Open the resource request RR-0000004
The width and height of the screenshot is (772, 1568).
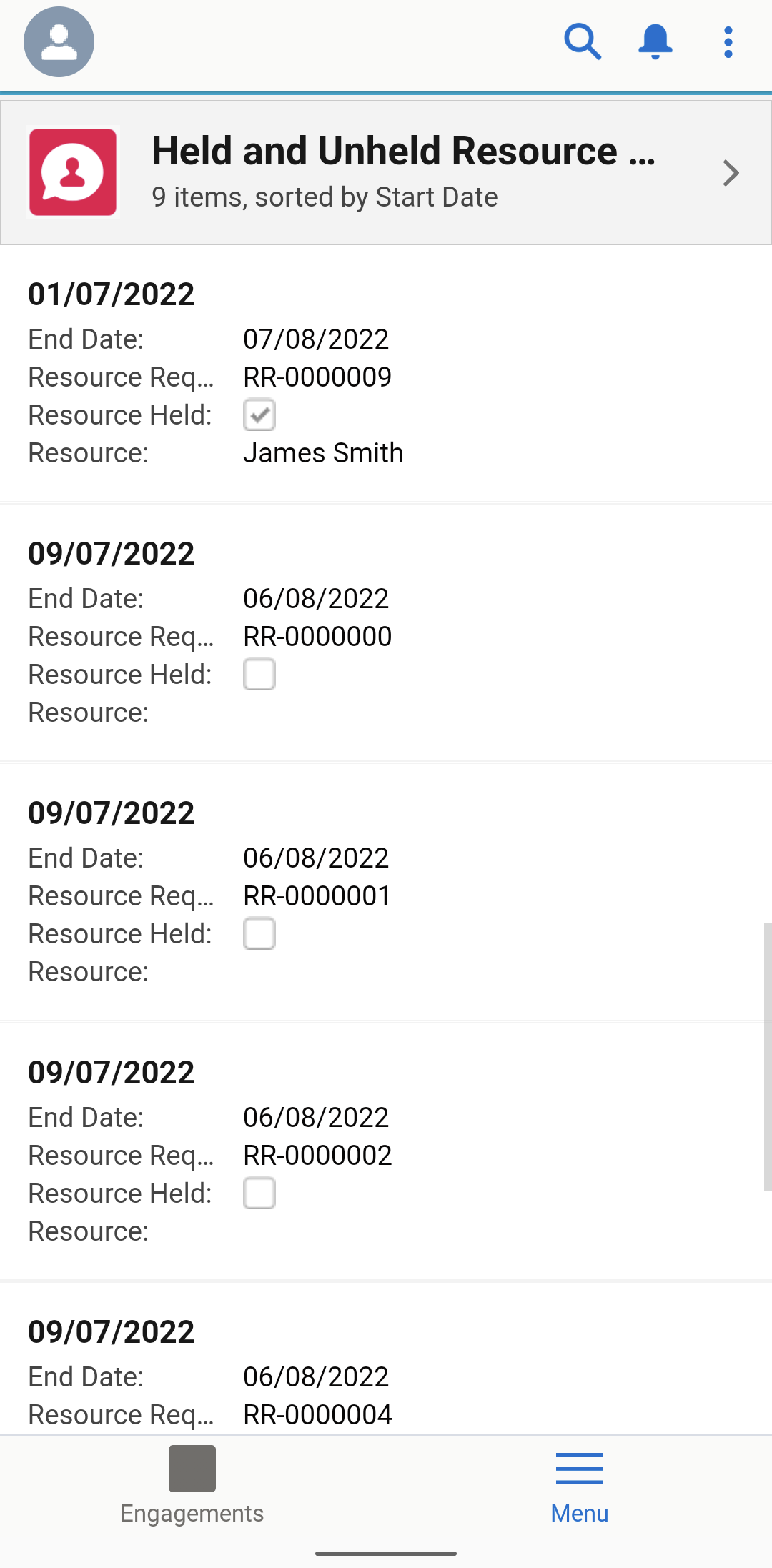pos(317,1415)
